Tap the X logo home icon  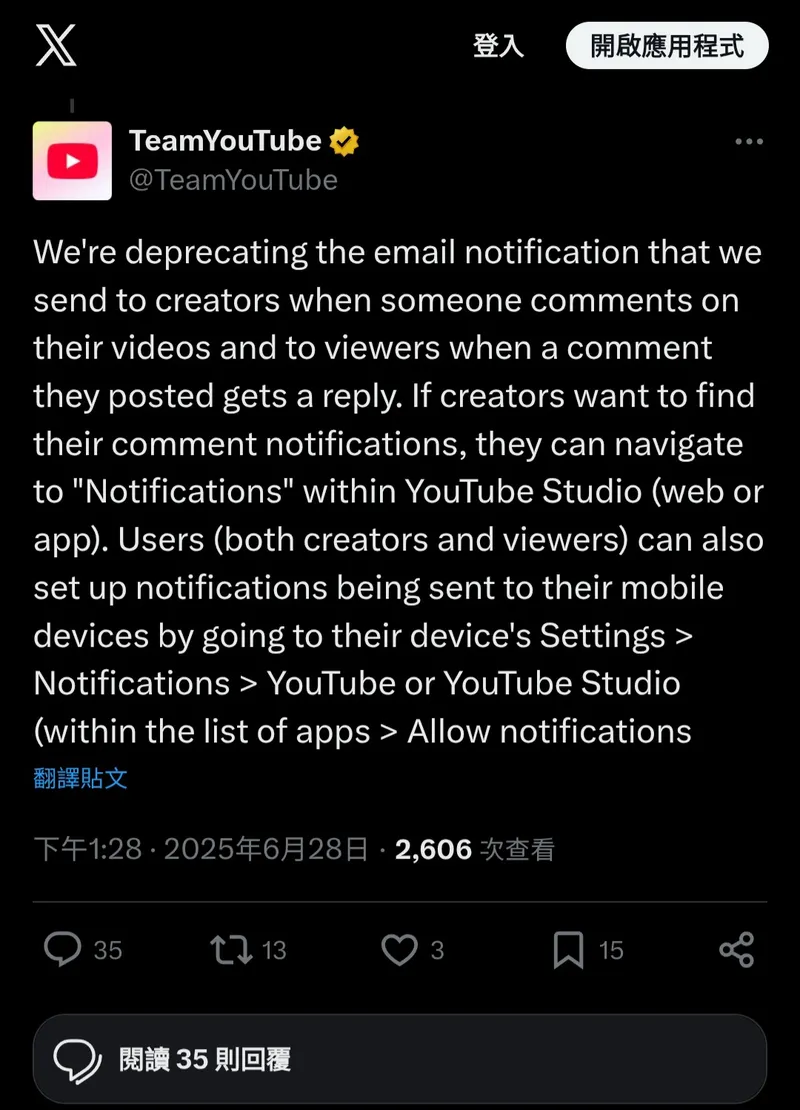(x=56, y=47)
